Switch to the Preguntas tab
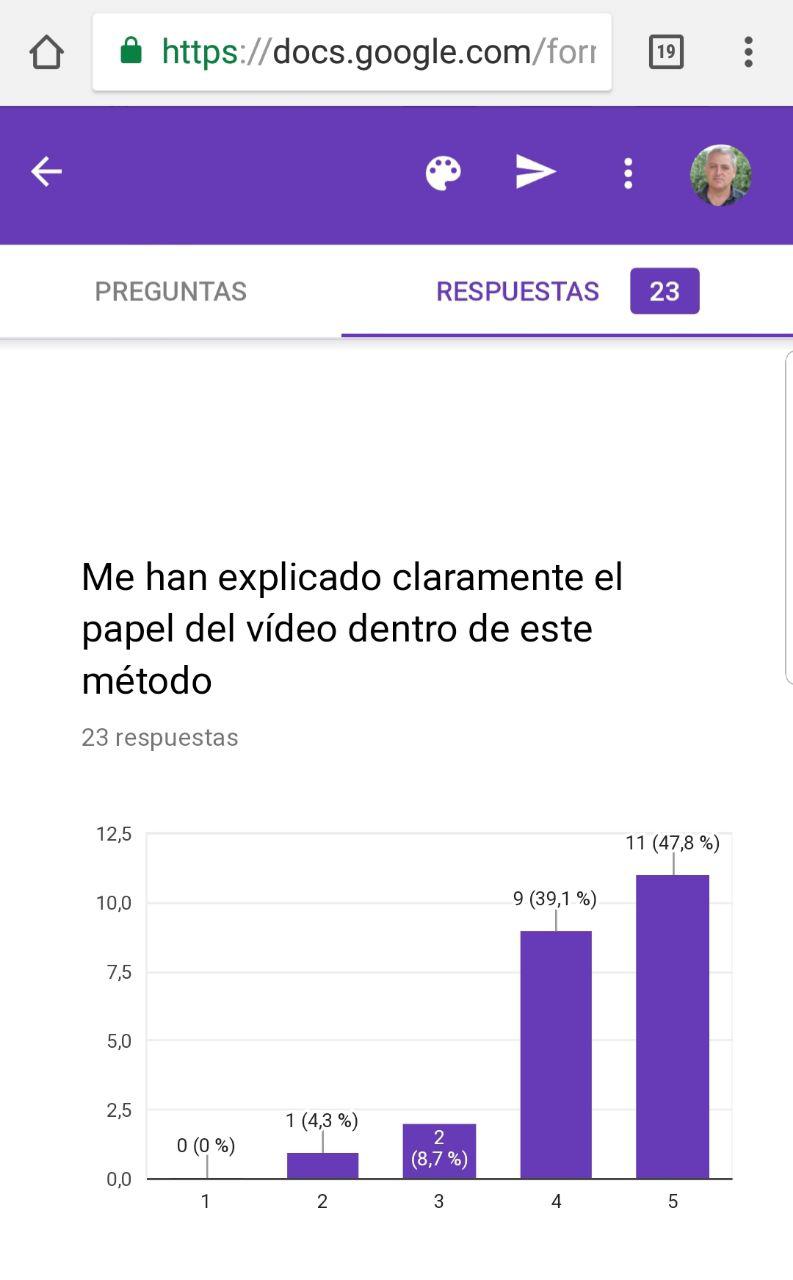Screen dimensions: 793x1280 coord(171,291)
